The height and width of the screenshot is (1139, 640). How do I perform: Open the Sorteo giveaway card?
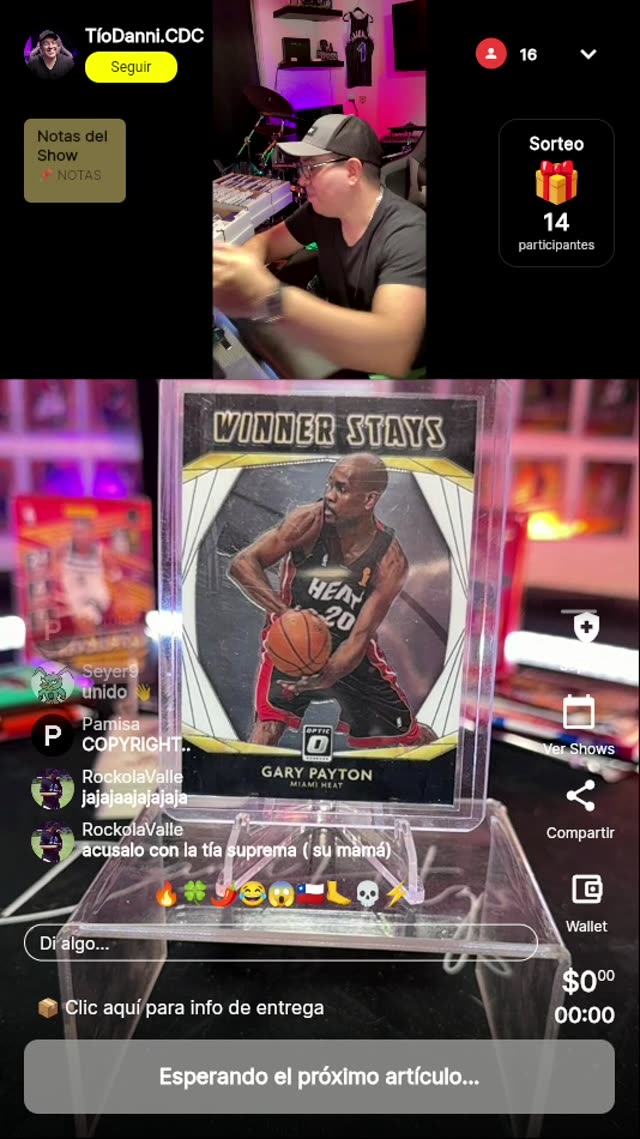pyautogui.click(x=556, y=193)
